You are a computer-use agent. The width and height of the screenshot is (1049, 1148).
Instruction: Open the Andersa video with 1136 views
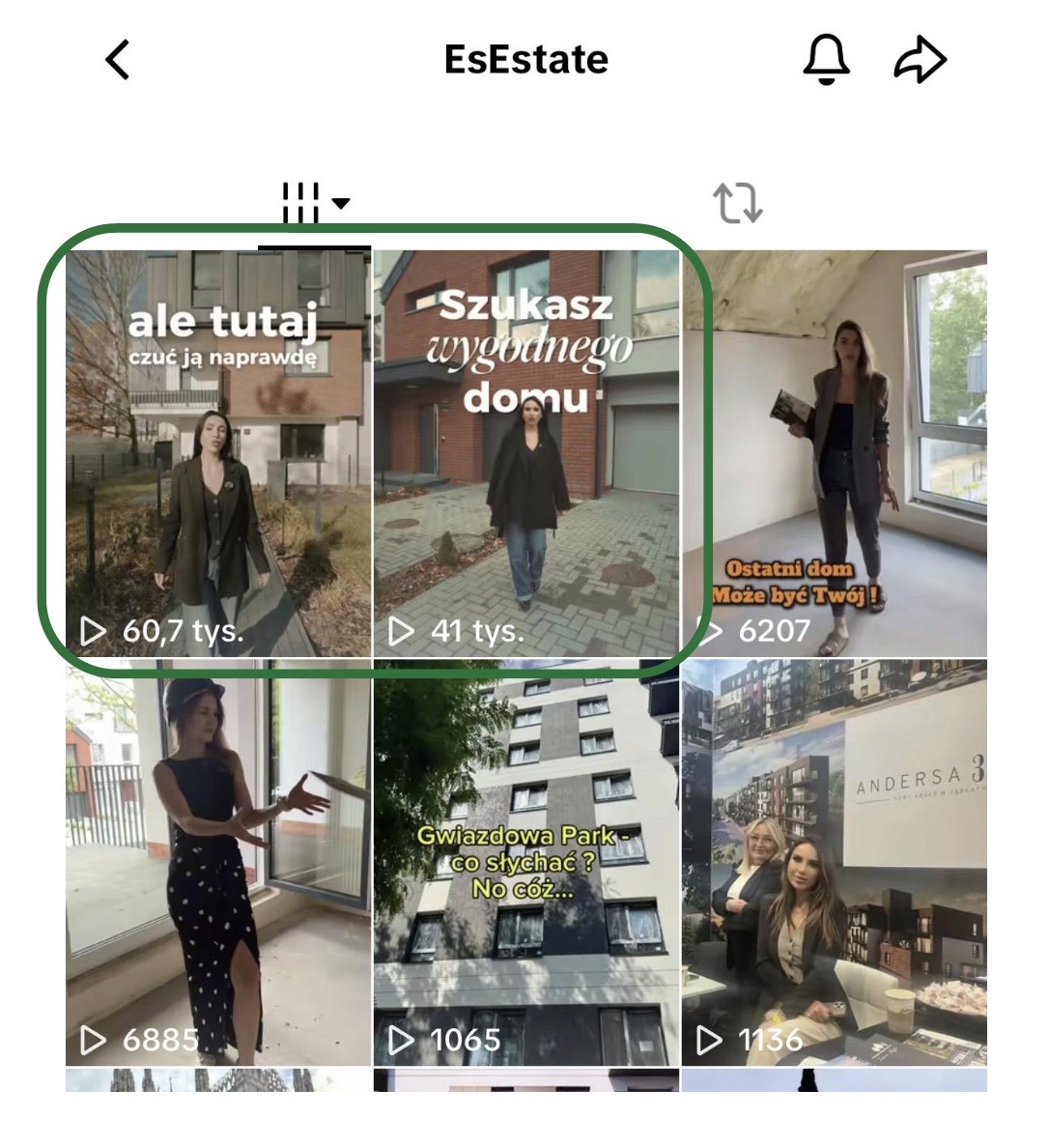(835, 863)
